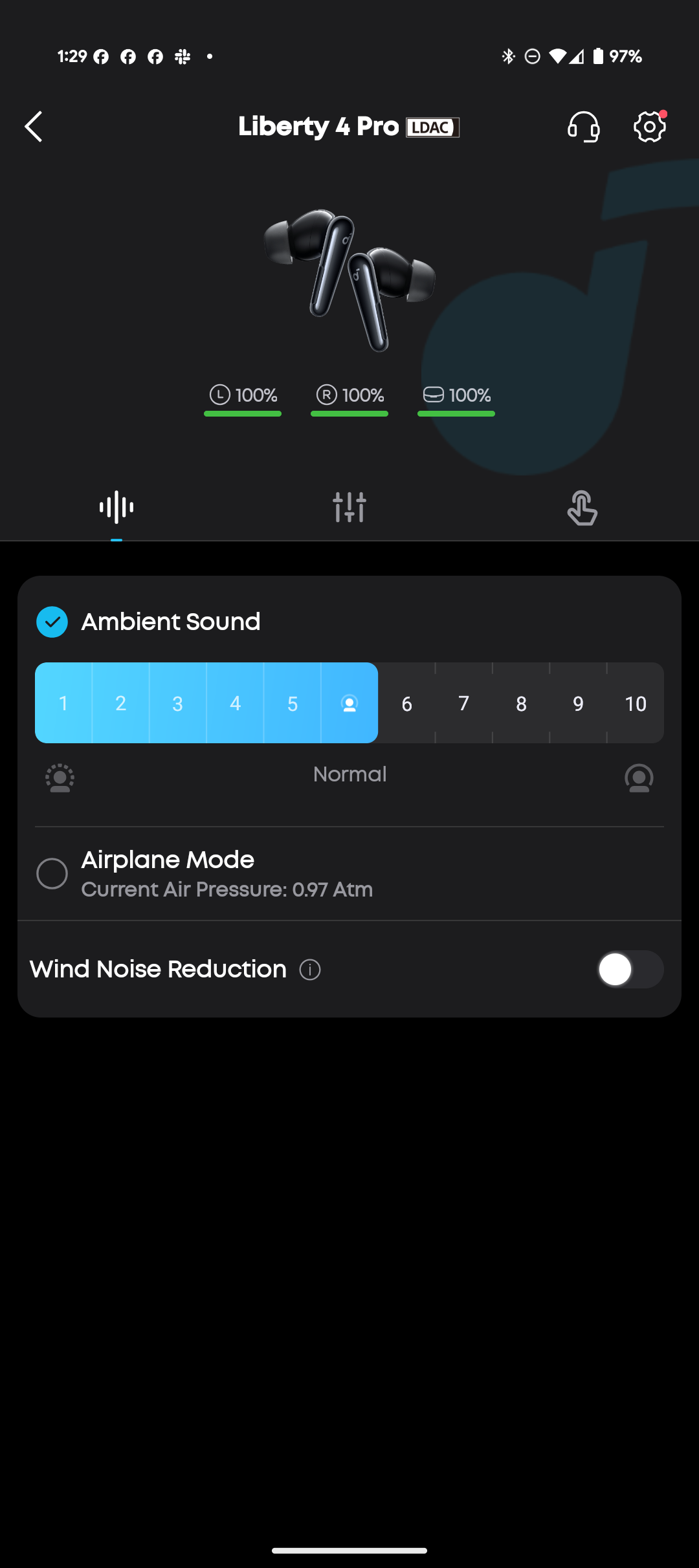Viewport: 699px width, 1568px height.
Task: Set ambient sound level to 6
Action: click(x=406, y=703)
